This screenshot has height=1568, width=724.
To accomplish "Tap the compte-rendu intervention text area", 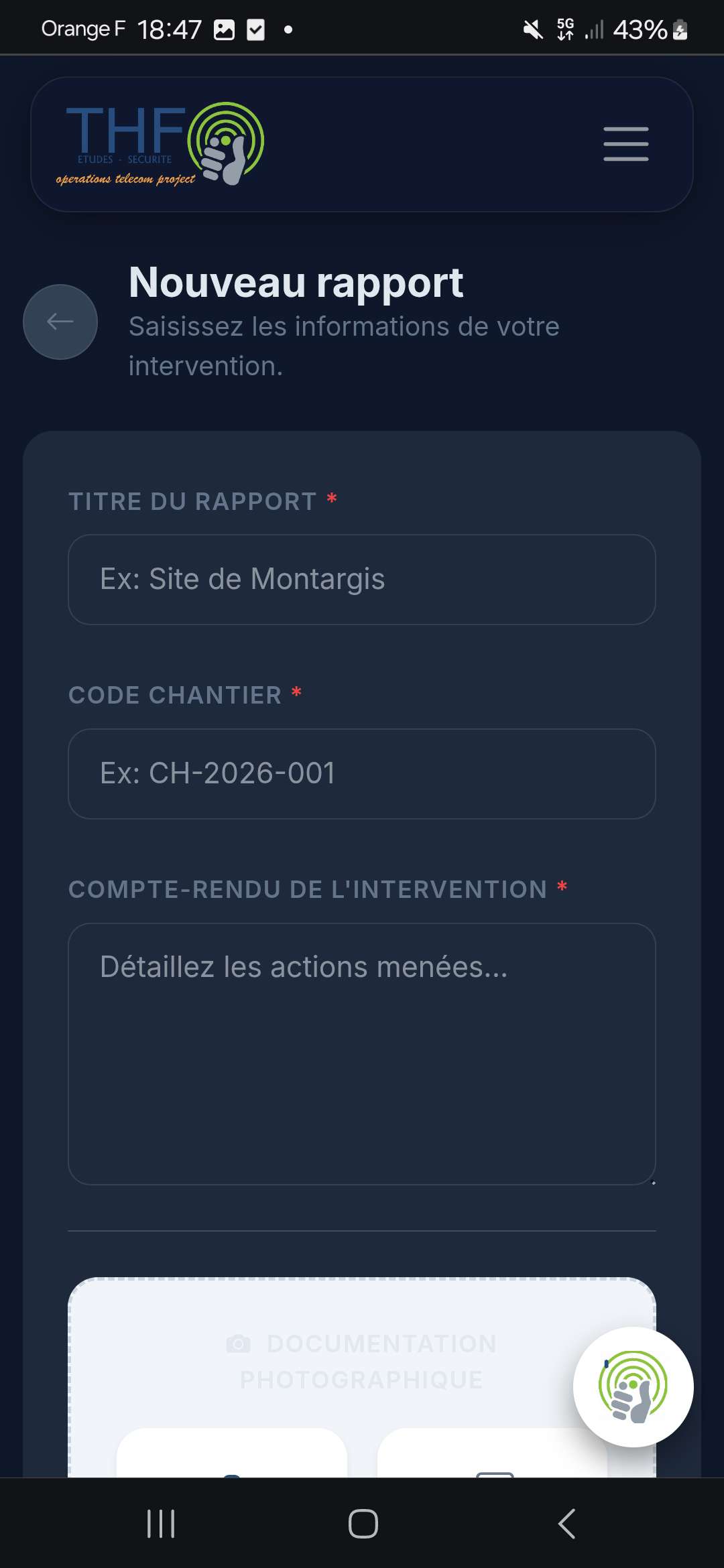I will (x=362, y=1052).
